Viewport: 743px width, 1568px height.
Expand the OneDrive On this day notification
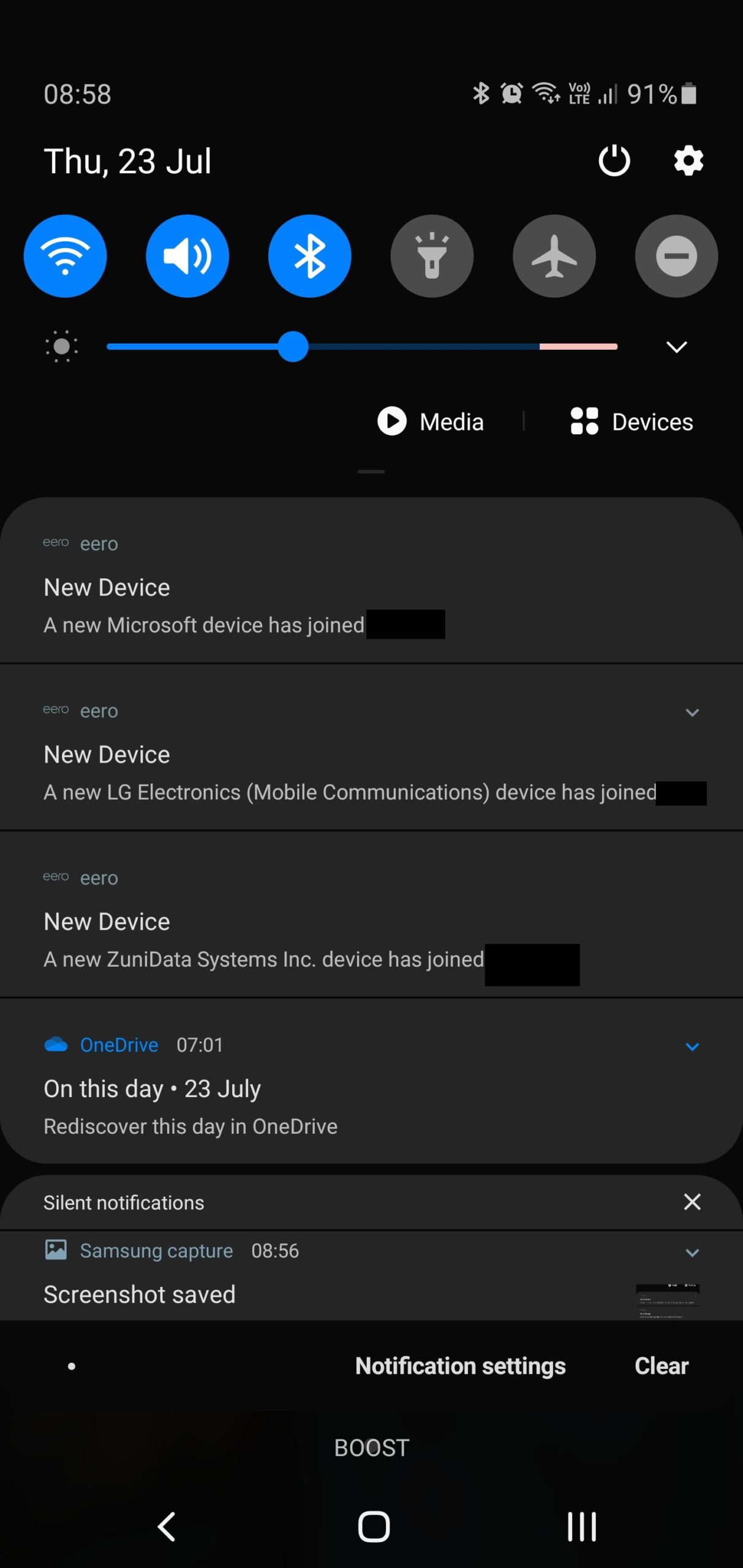click(692, 1047)
